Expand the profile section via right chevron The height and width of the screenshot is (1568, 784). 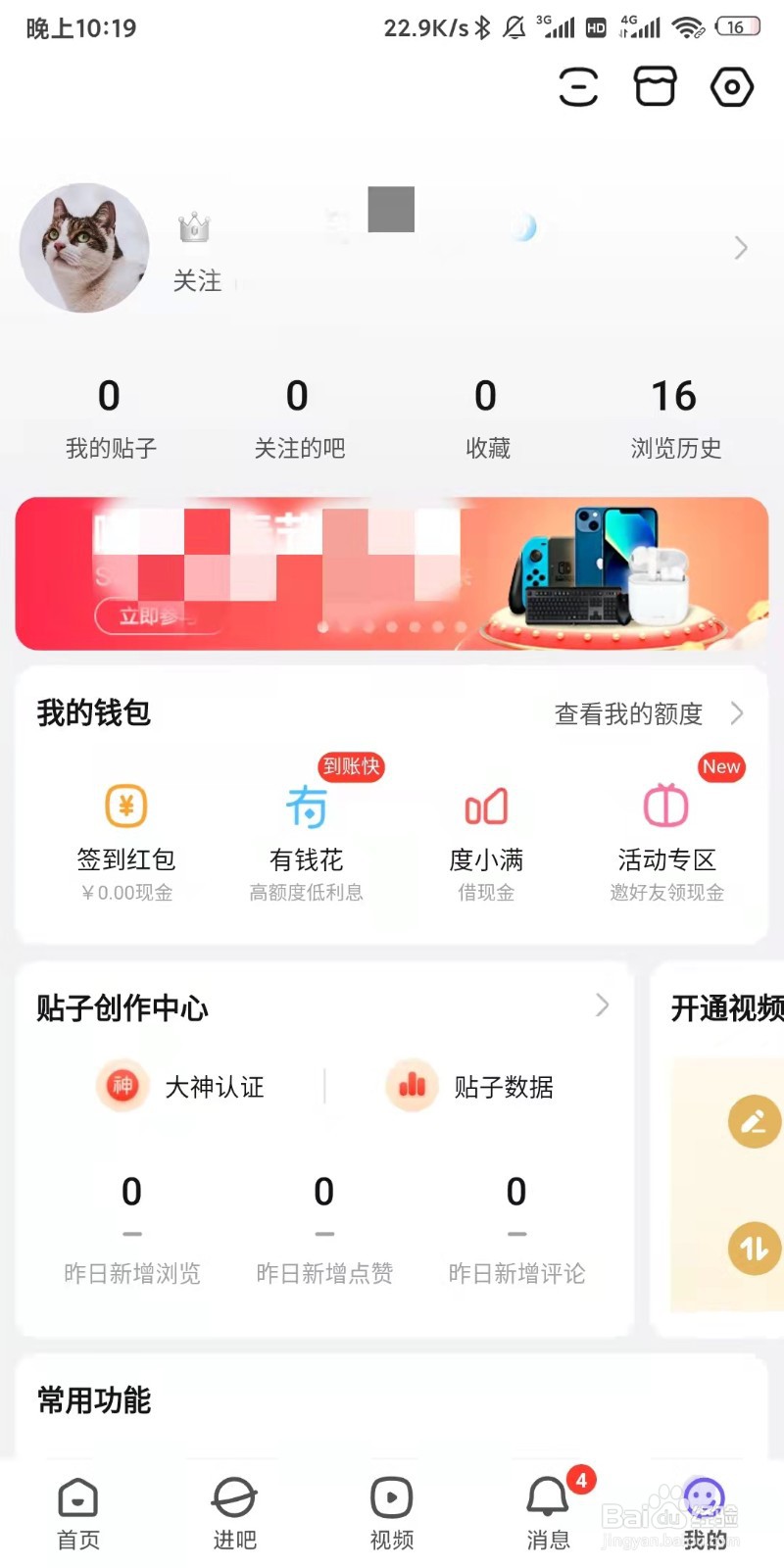741,248
